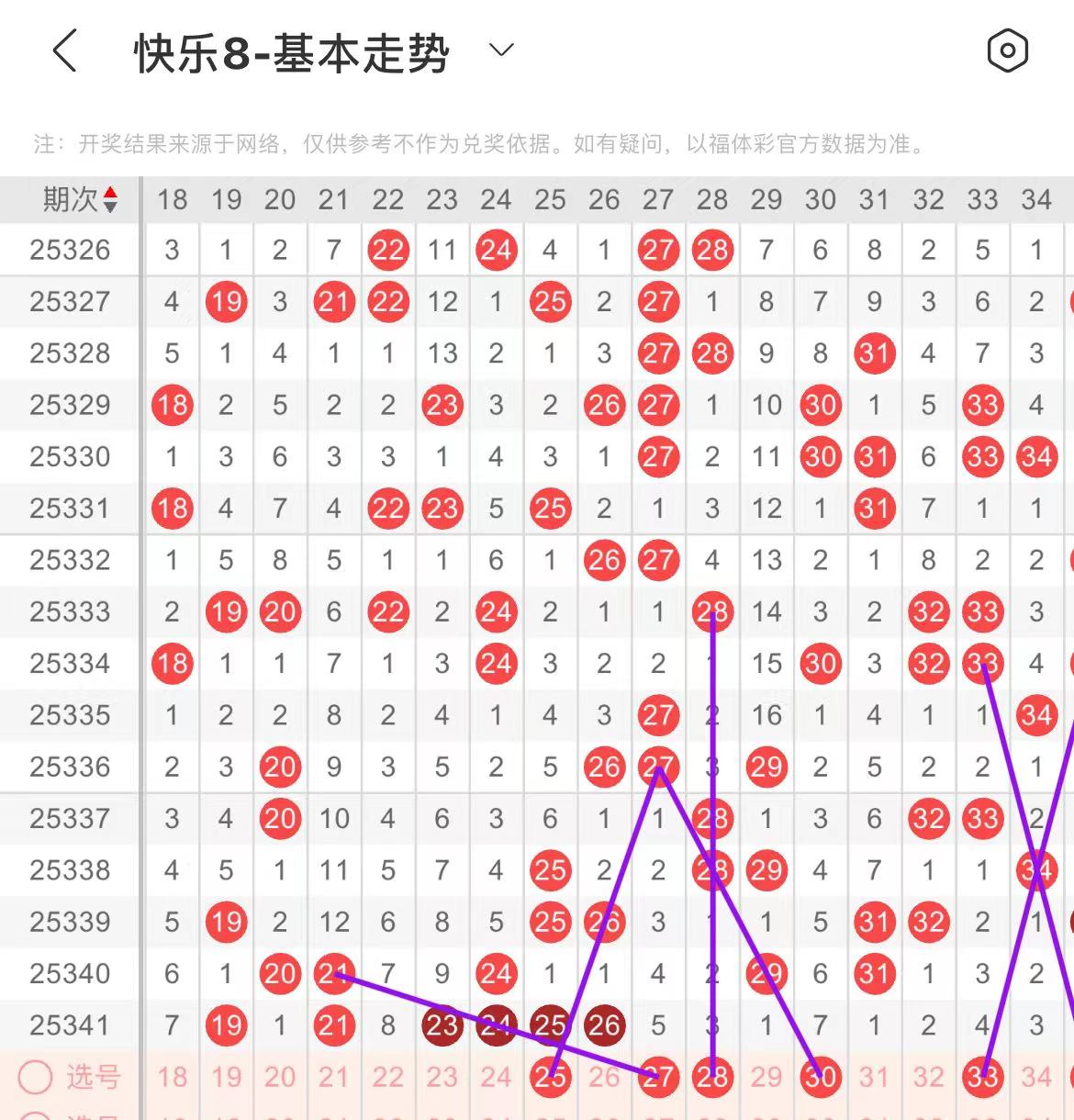Unselect number 30 in the 选号 row
This screenshot has height=1120, width=1074.
[821, 1077]
